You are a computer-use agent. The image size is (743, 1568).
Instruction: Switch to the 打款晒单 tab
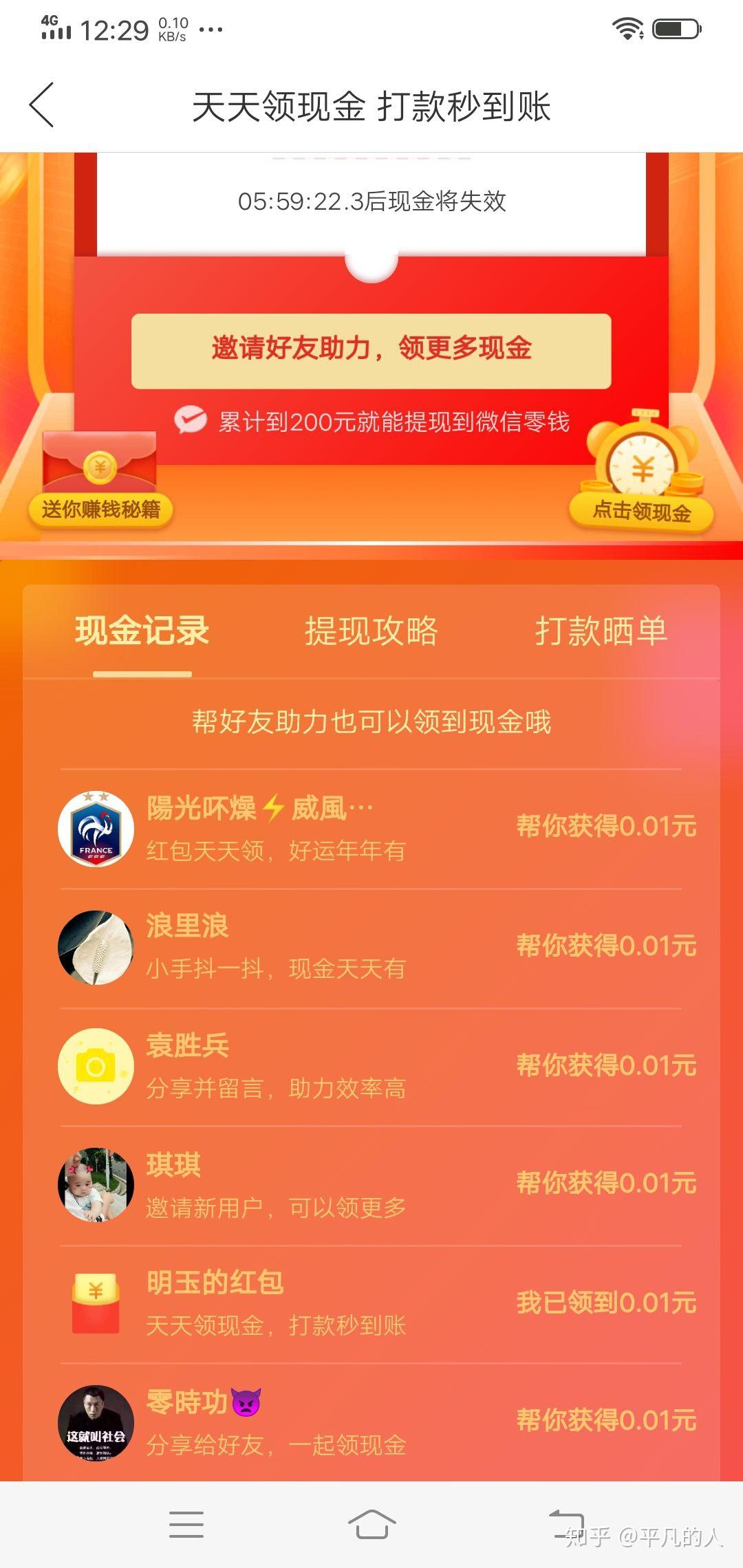pos(601,631)
